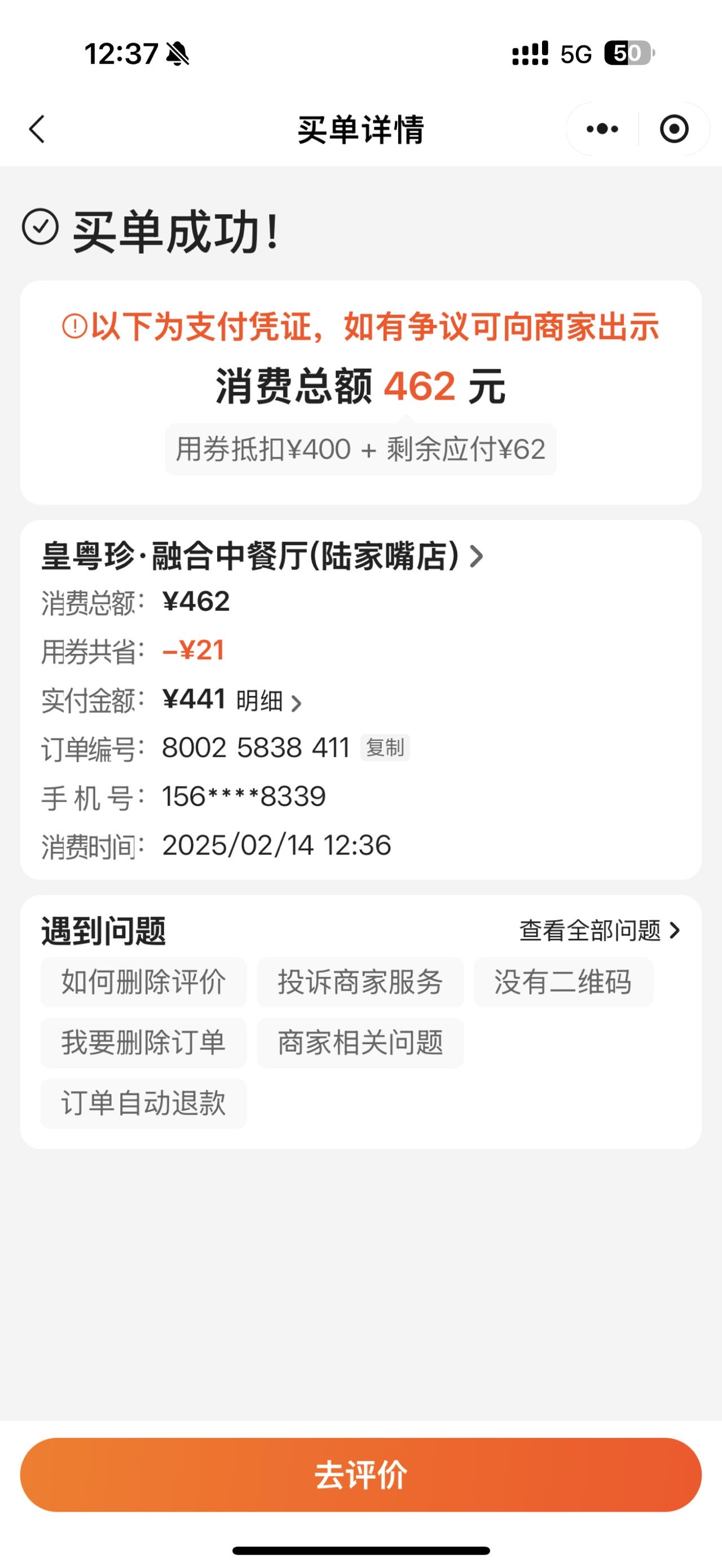The image size is (722, 1568).
Task: Go back using the top-left arrow
Action: 37,129
